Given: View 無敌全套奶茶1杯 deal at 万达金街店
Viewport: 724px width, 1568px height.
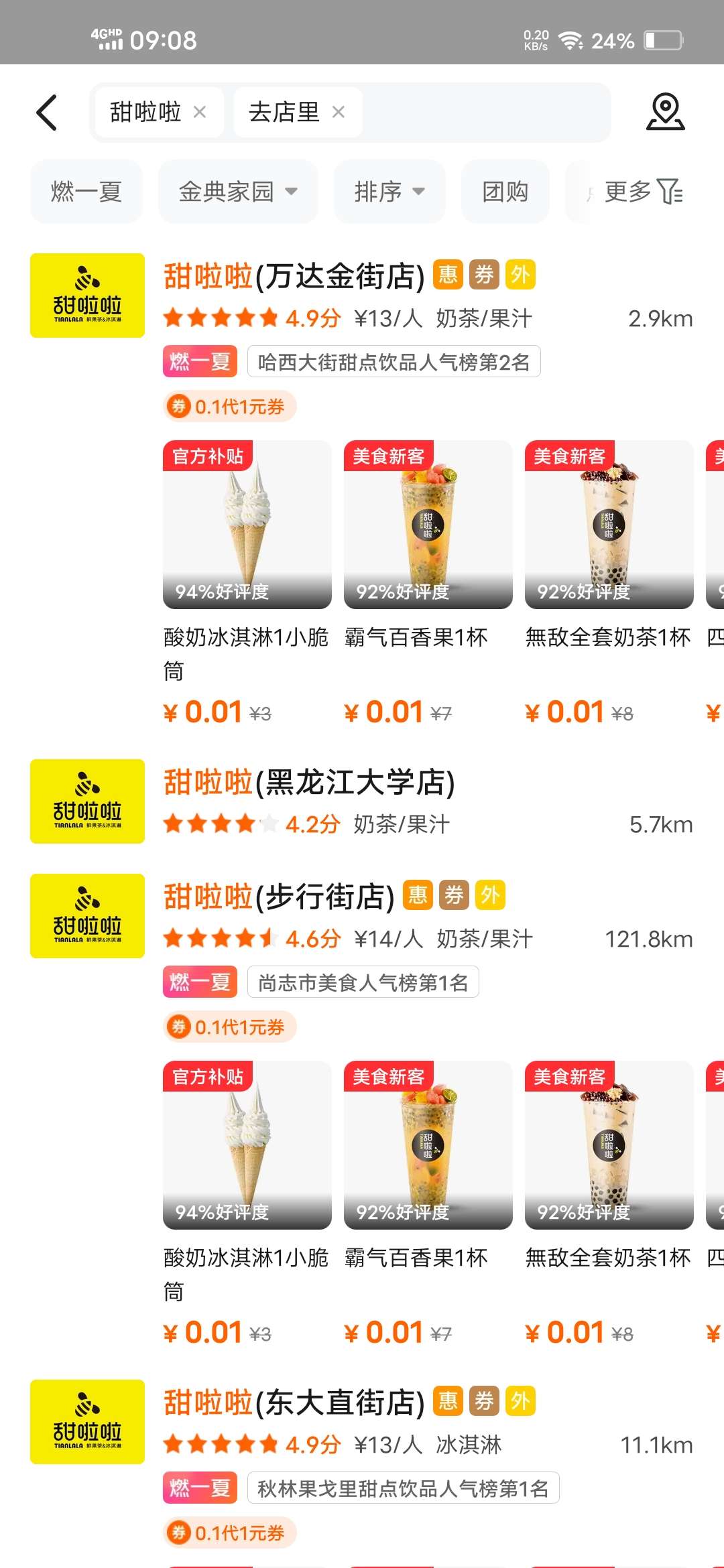Looking at the screenshot, I should tap(609, 525).
